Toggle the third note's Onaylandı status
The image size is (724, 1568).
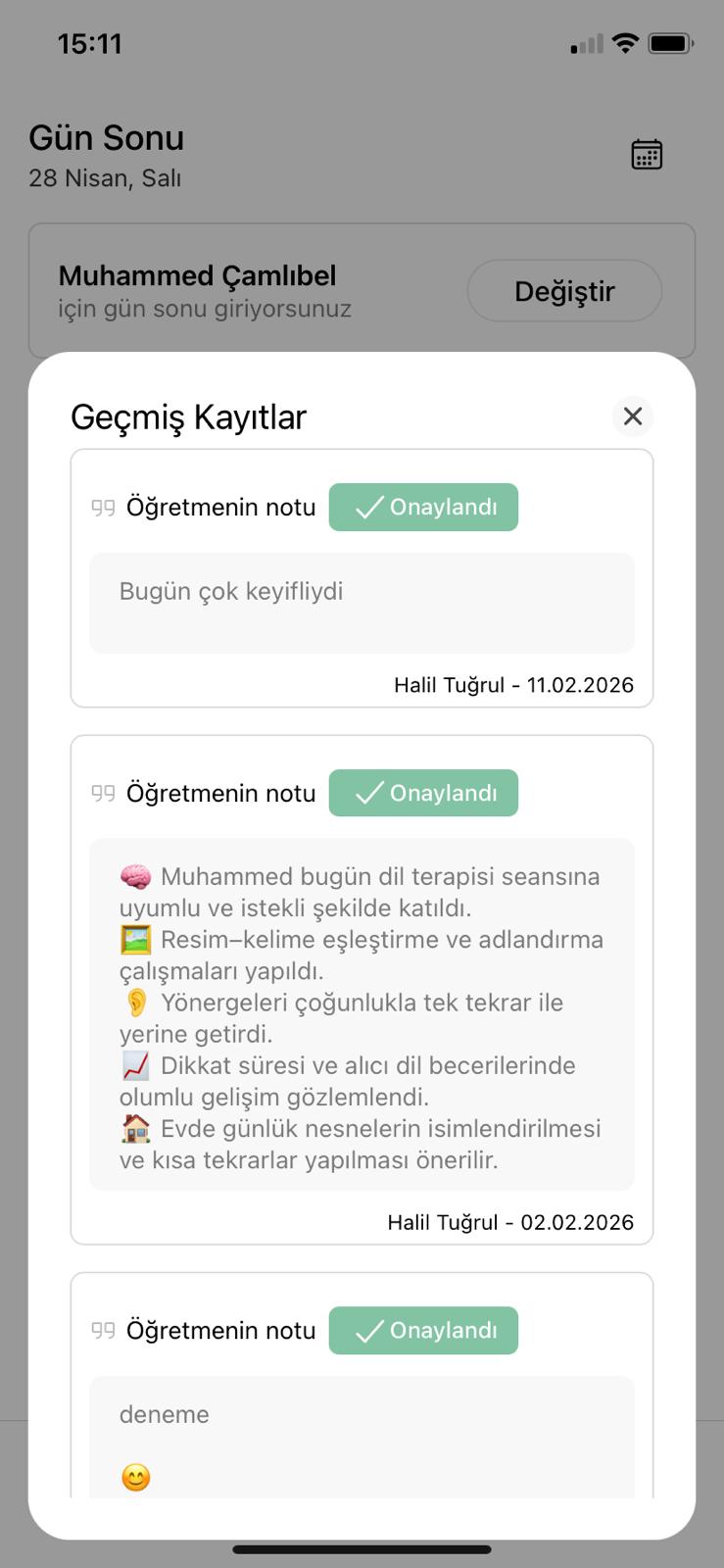[x=422, y=1330]
